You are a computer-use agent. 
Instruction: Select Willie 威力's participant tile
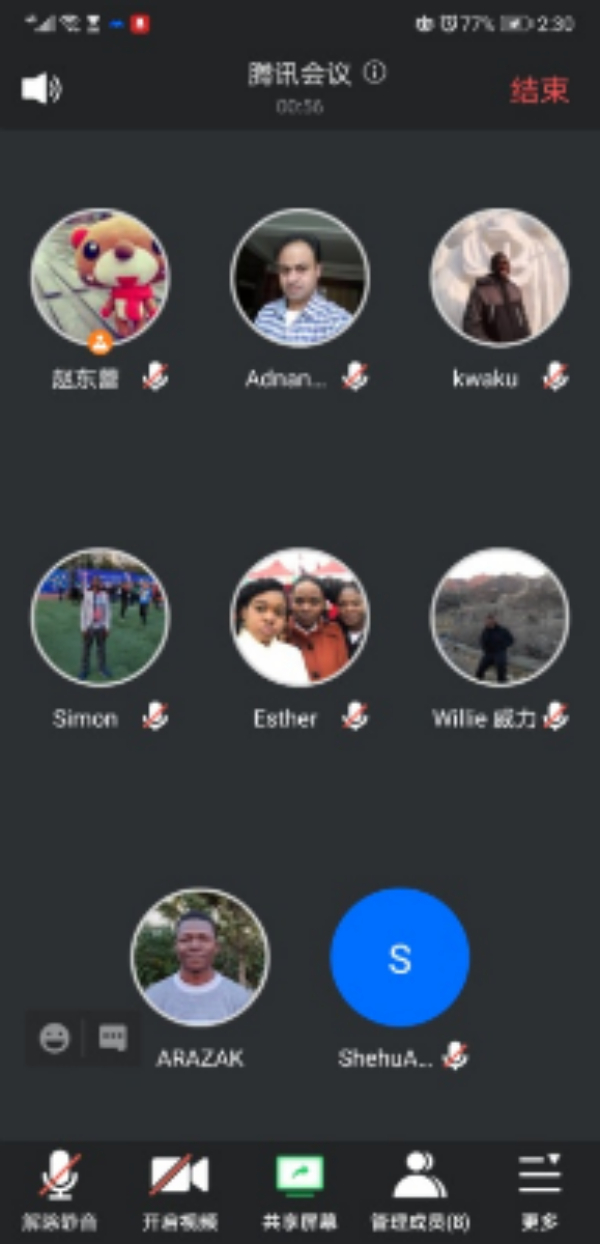(x=500, y=617)
